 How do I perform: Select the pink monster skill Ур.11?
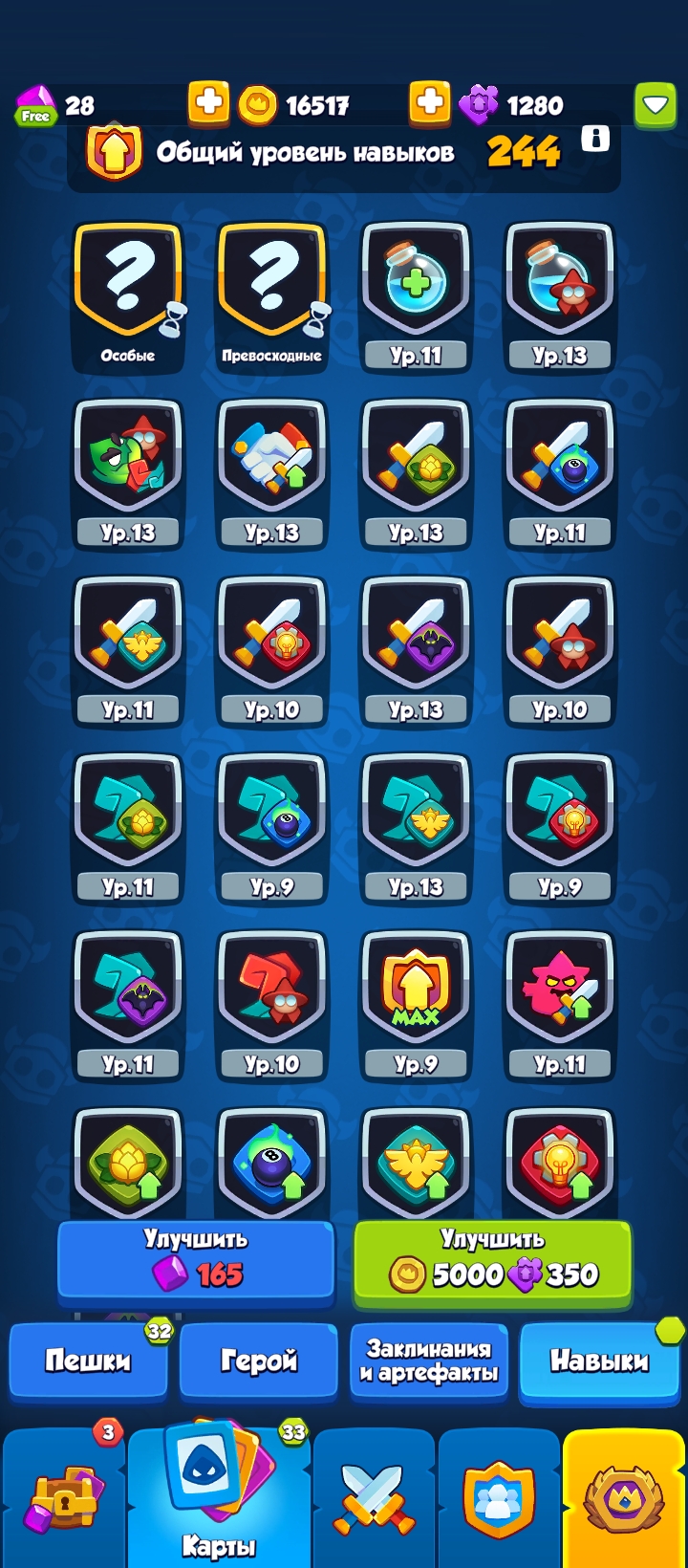coord(560,1006)
